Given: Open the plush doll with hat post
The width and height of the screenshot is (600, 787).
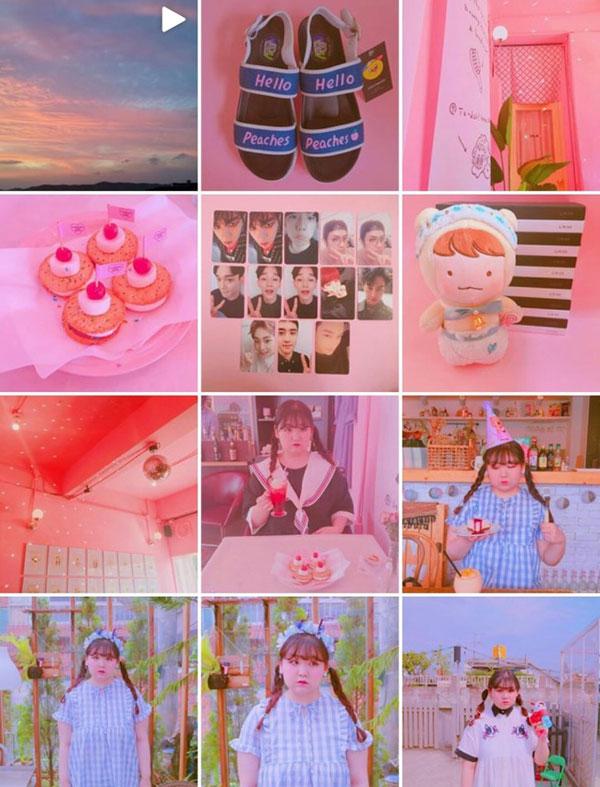Looking at the screenshot, I should [x=501, y=293].
